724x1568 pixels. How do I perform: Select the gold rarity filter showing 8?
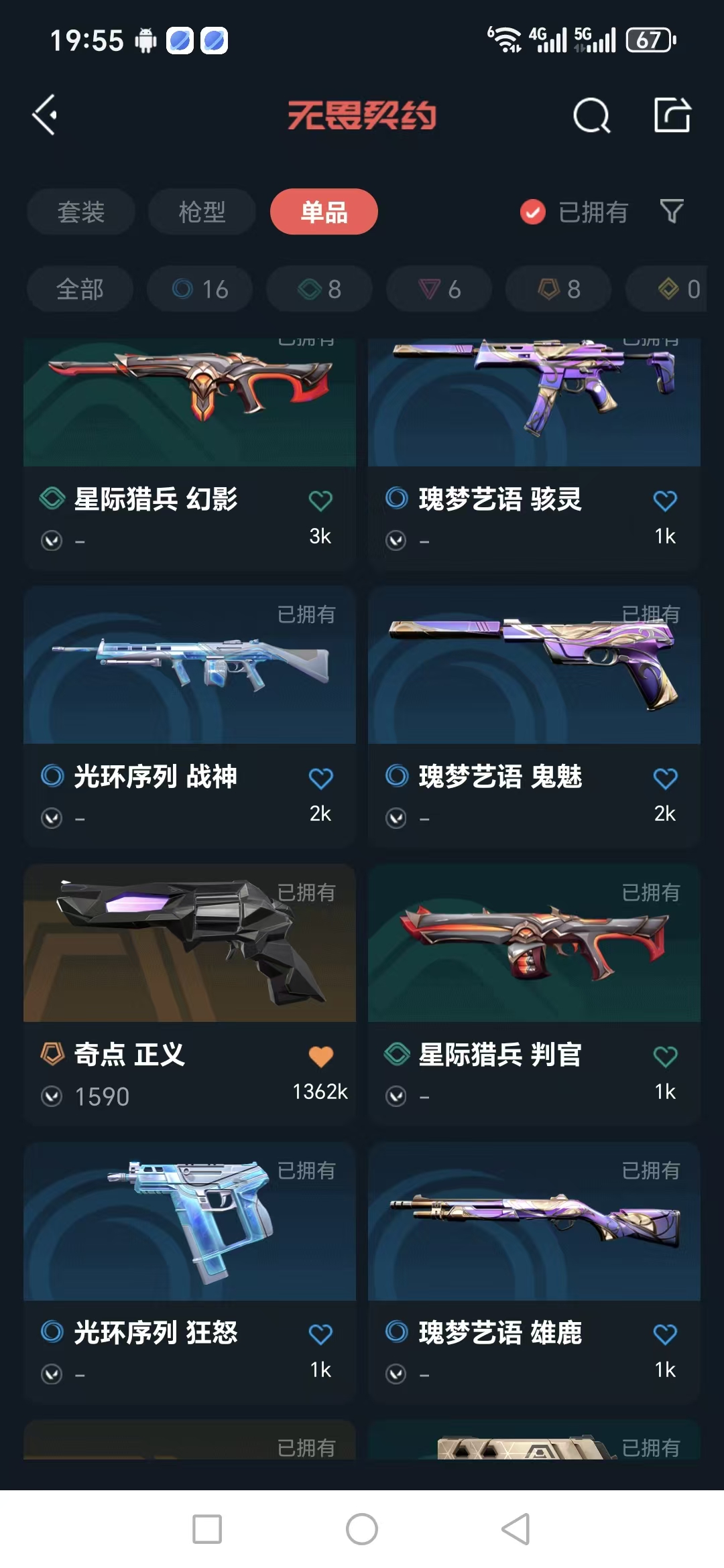[556, 289]
